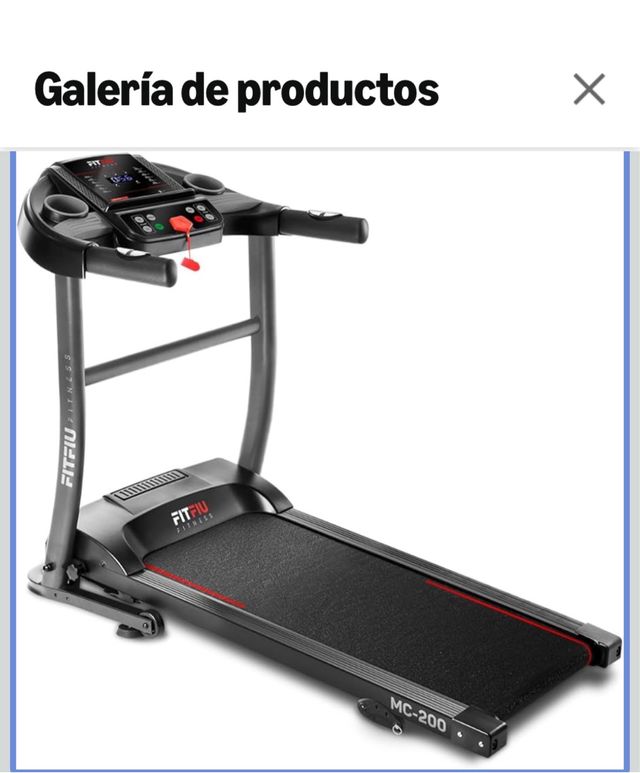Close the Galería de productos viewer
The height and width of the screenshot is (773, 640).
(589, 90)
